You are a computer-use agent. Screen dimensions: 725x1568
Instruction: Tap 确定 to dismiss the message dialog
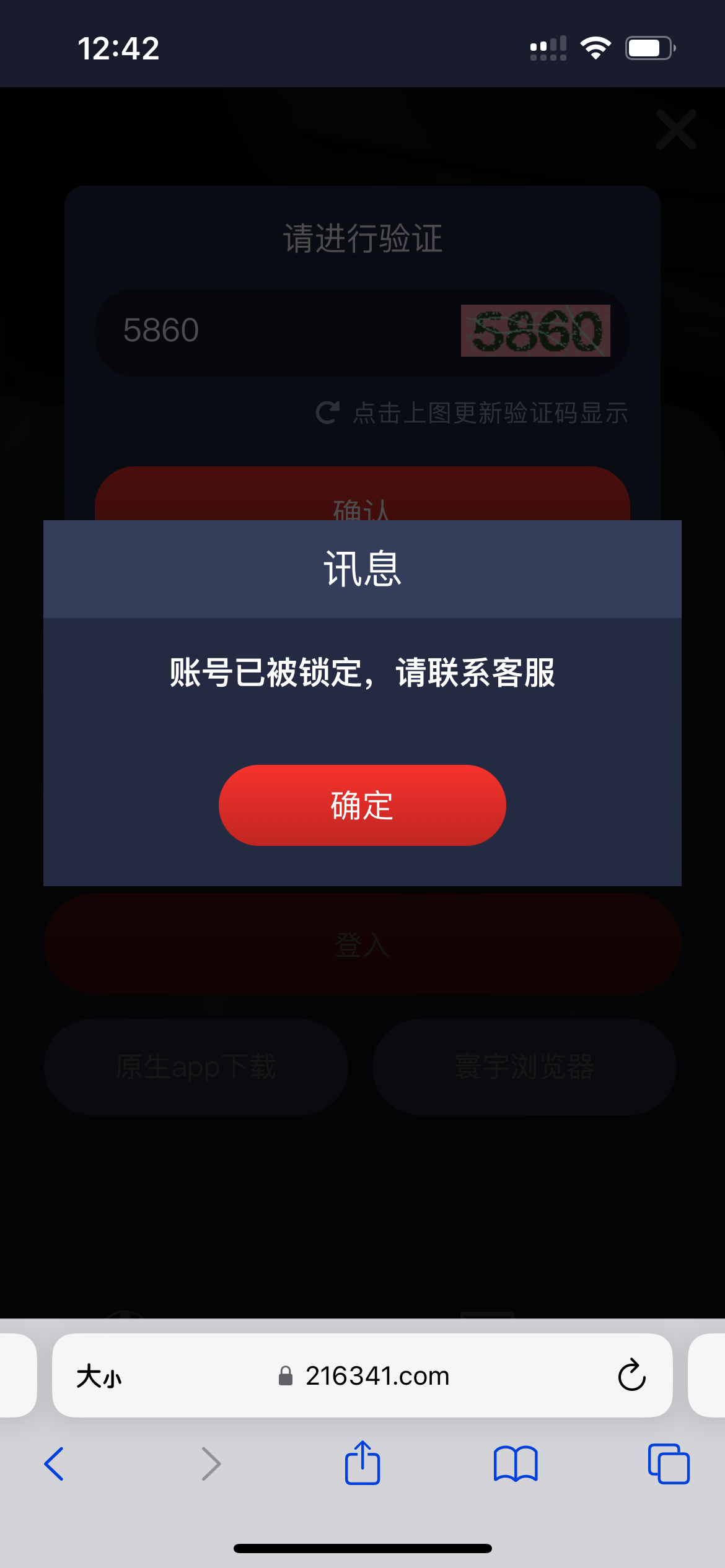(362, 805)
